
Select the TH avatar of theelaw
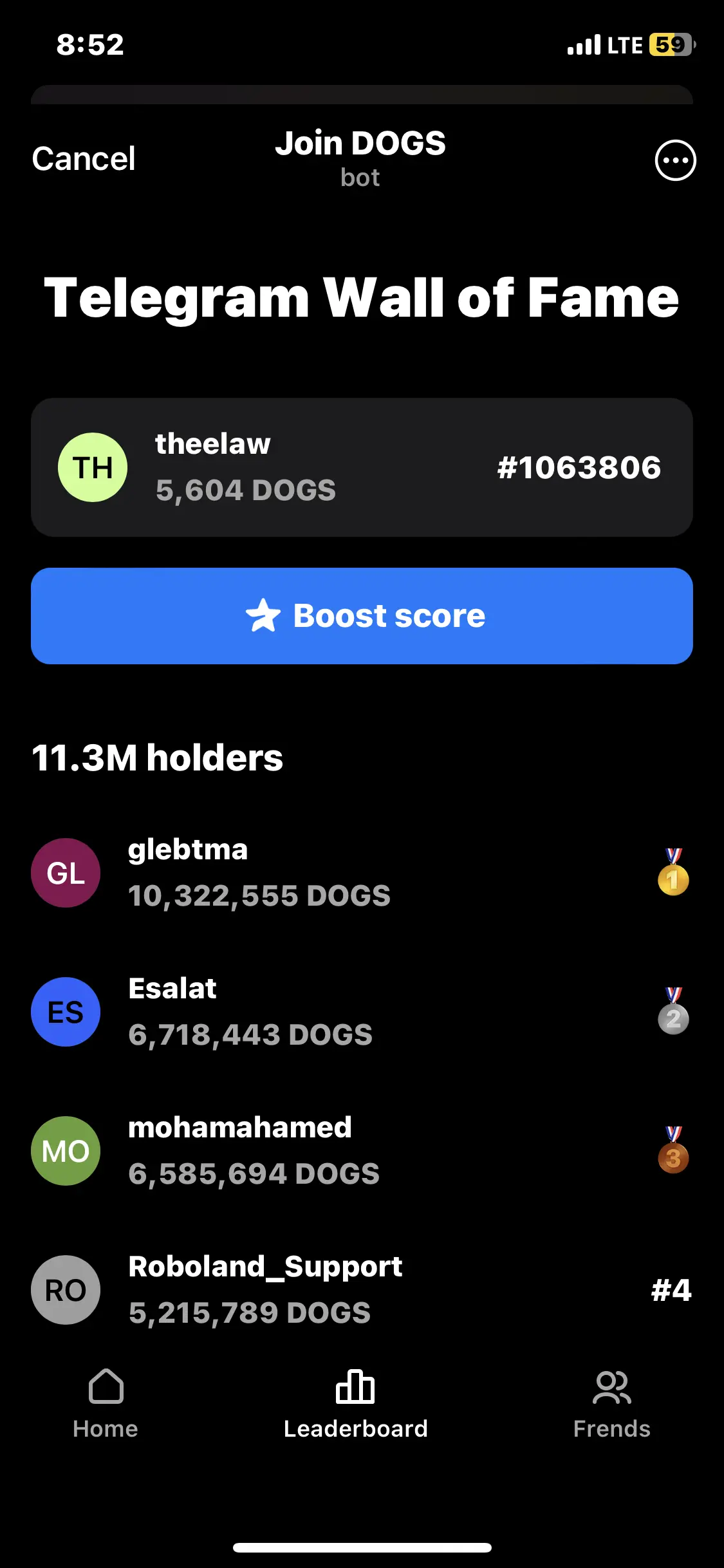pos(92,468)
